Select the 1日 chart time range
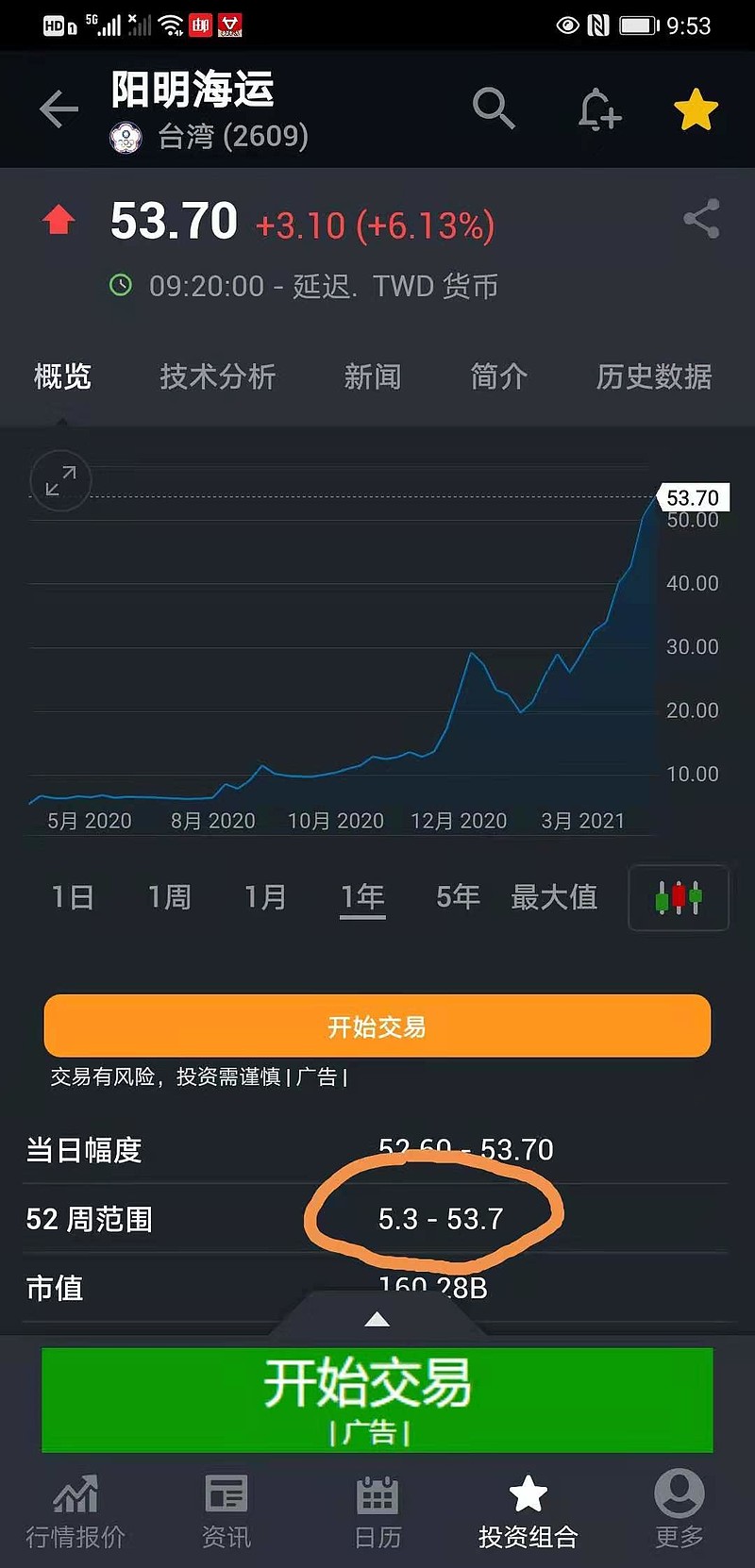This screenshot has width=755, height=1568. [74, 898]
